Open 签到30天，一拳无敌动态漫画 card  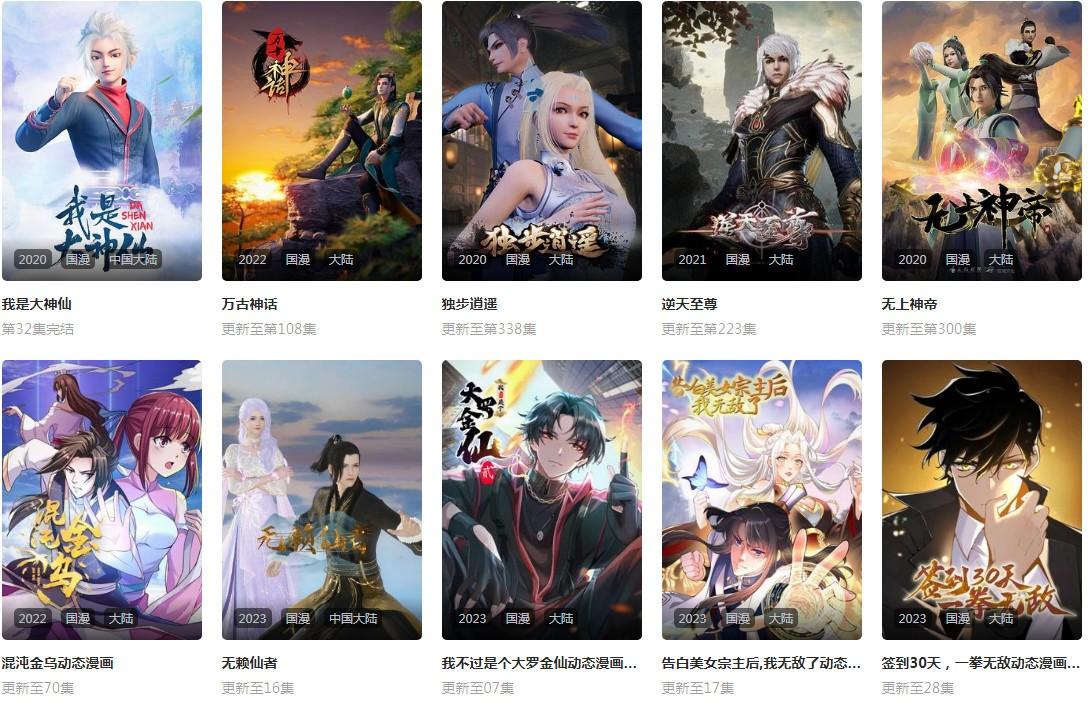click(981, 500)
